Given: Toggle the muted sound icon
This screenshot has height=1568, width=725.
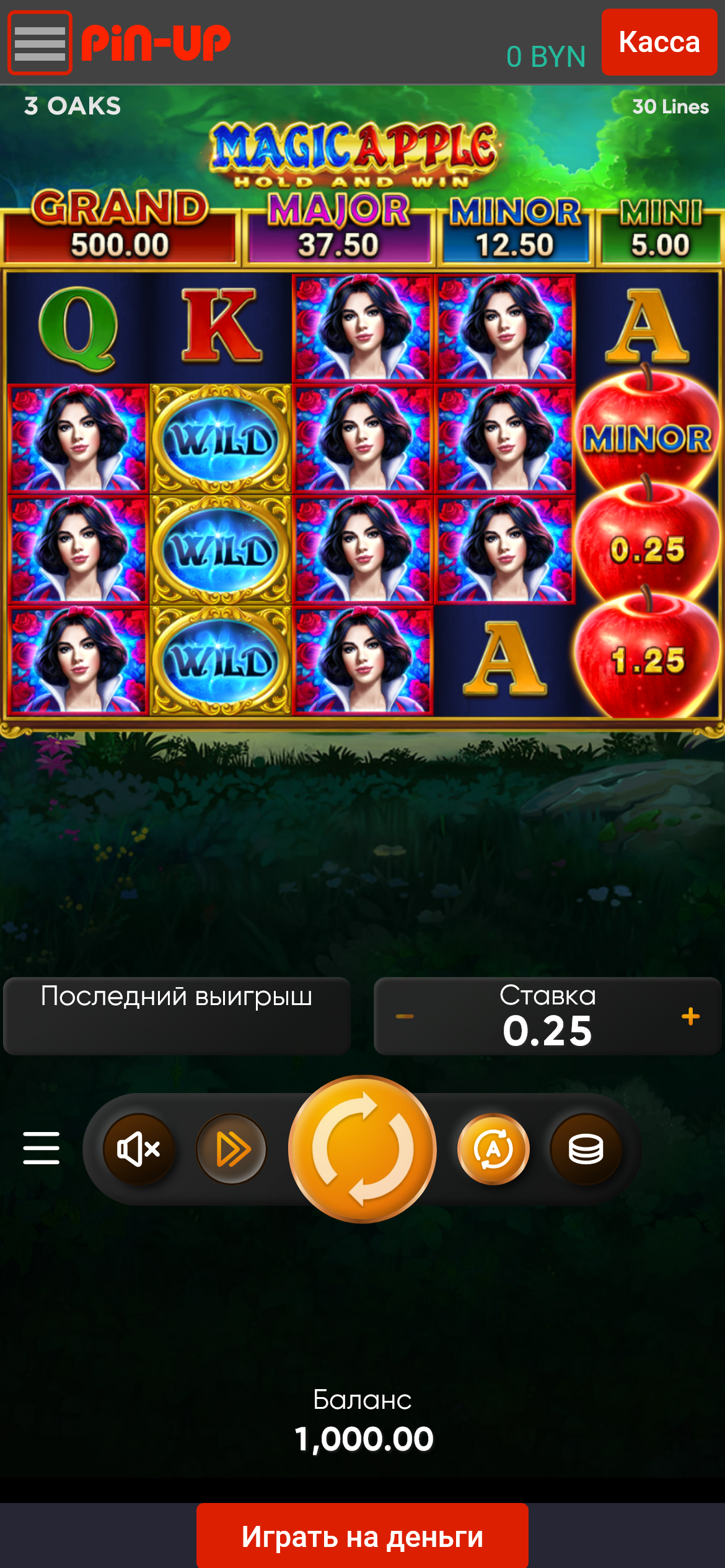Looking at the screenshot, I should pos(139,1149).
